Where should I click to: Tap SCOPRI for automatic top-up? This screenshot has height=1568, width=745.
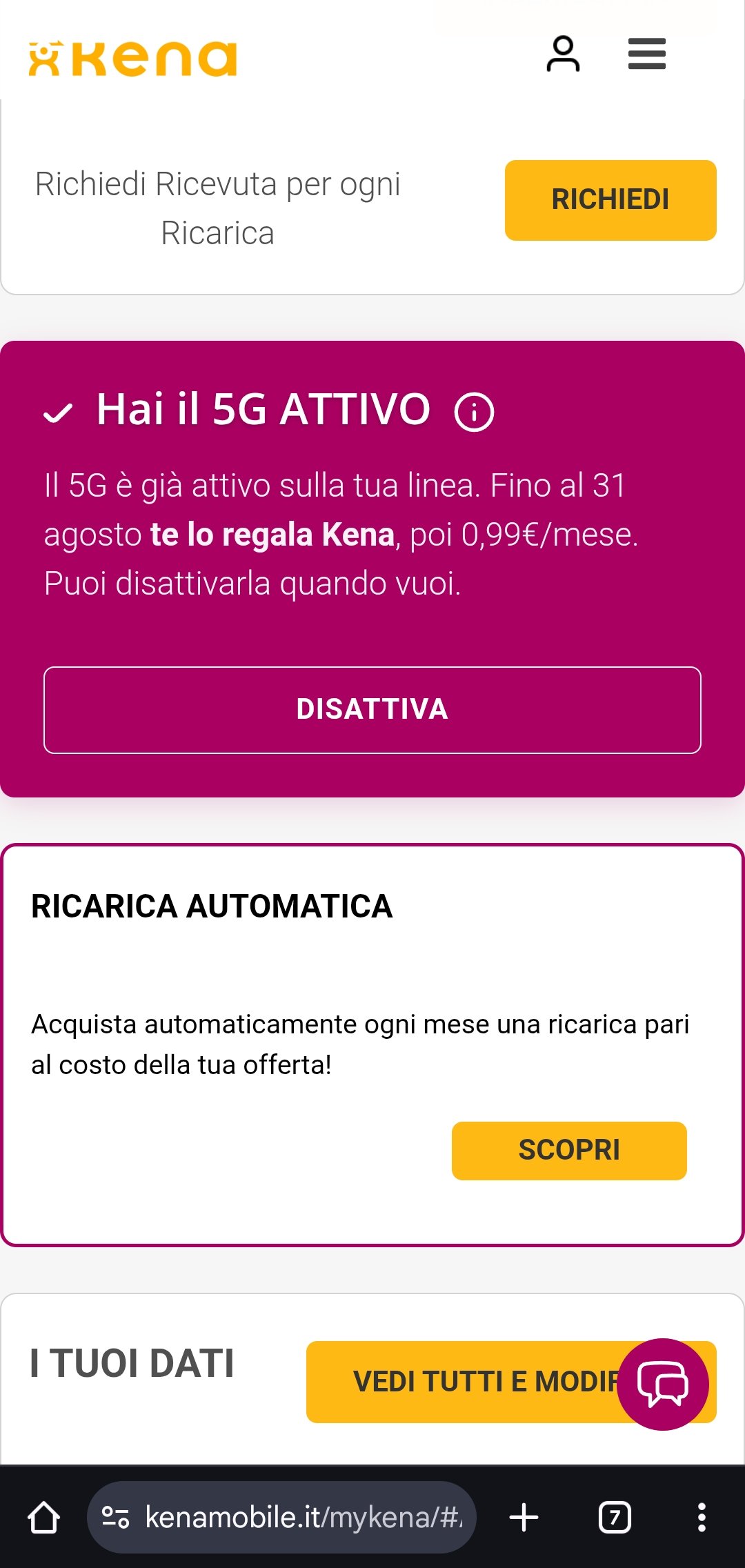568,1151
